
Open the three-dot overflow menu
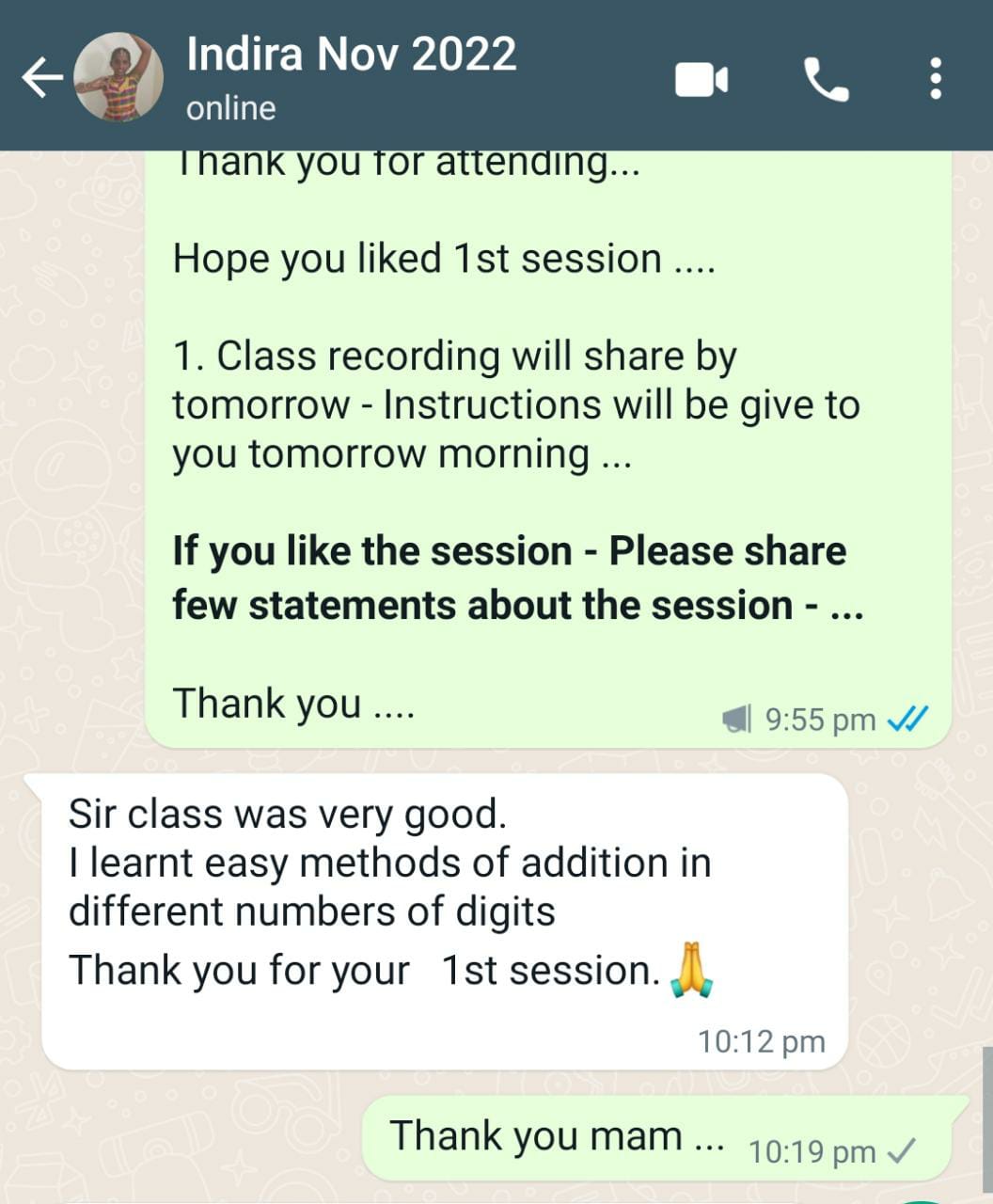point(935,79)
